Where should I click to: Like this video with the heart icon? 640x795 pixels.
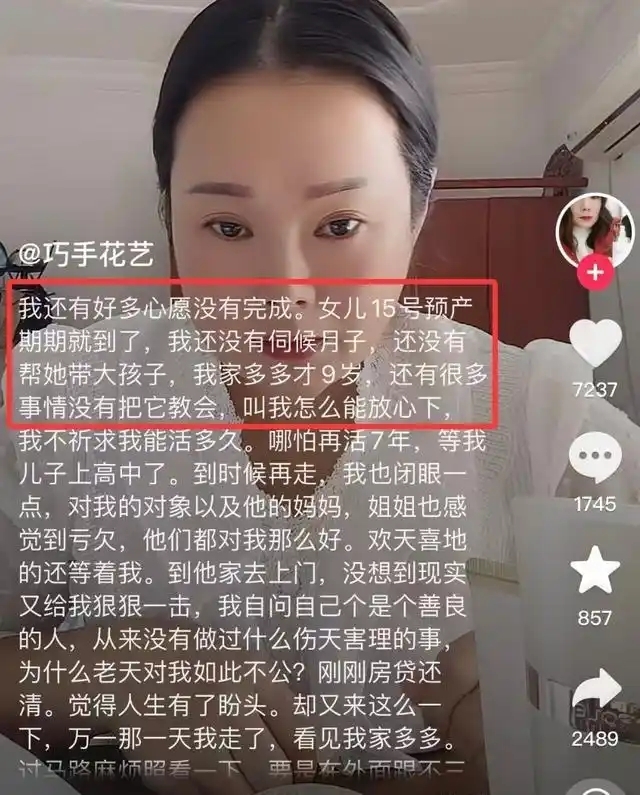[595, 343]
